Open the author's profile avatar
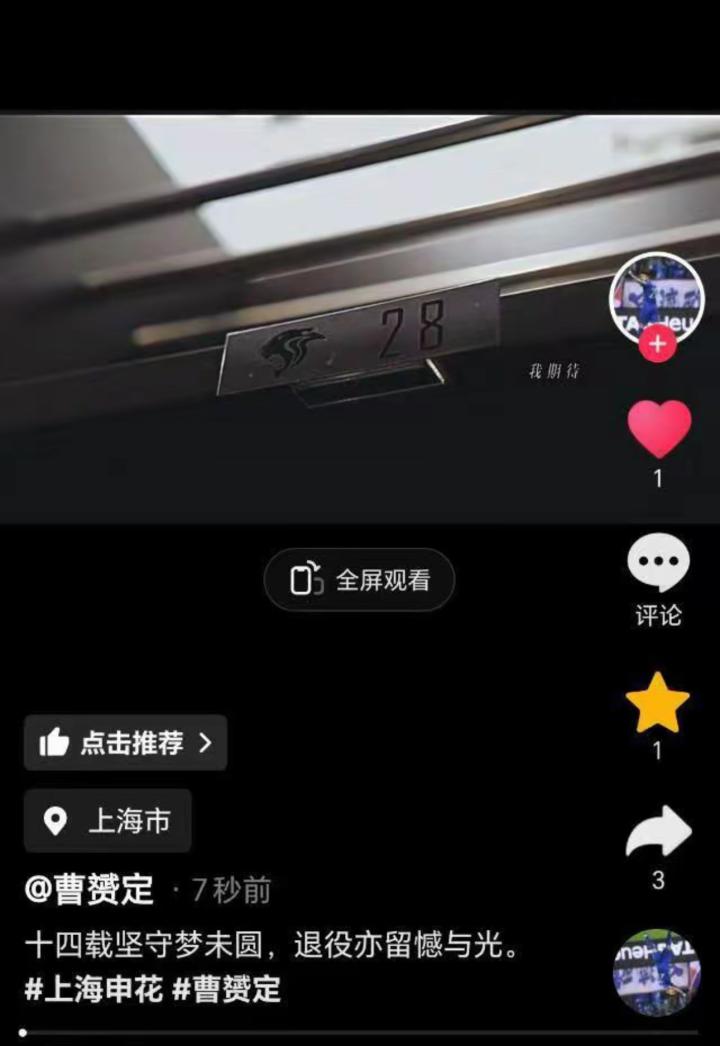Screen dimensions: 720x1046 pos(657,297)
